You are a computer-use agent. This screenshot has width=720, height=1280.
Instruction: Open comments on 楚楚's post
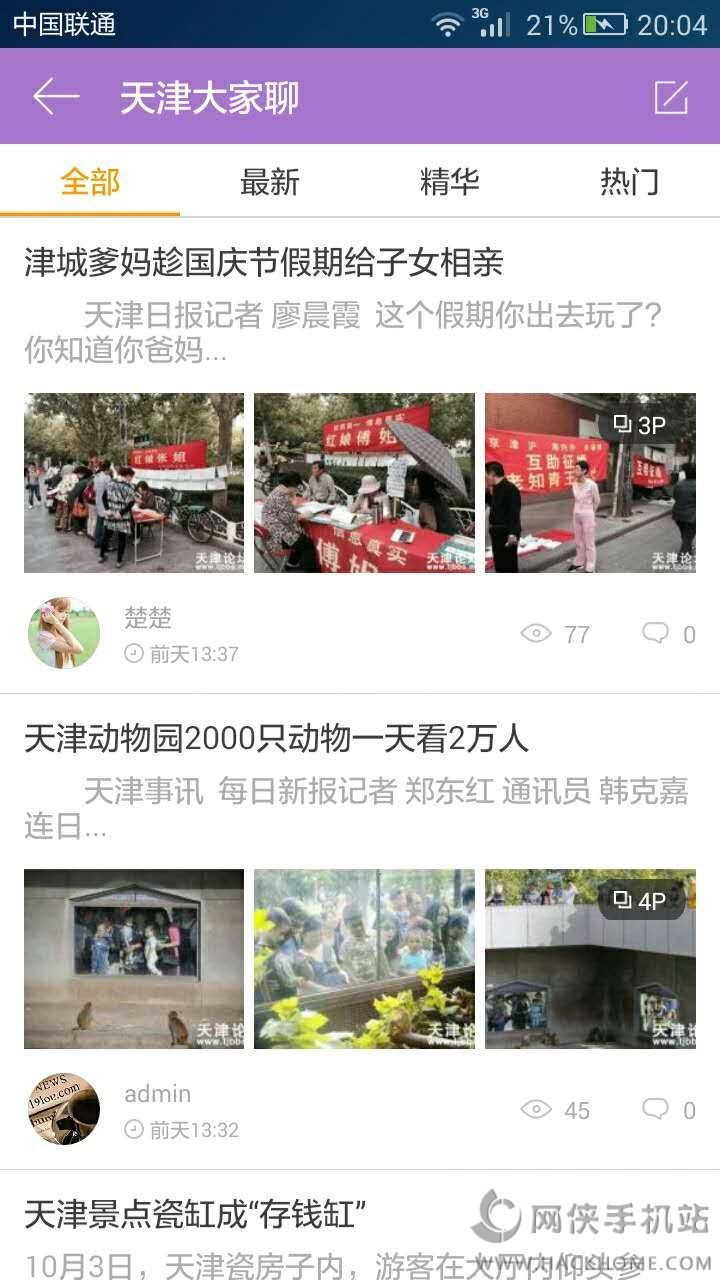click(x=668, y=634)
